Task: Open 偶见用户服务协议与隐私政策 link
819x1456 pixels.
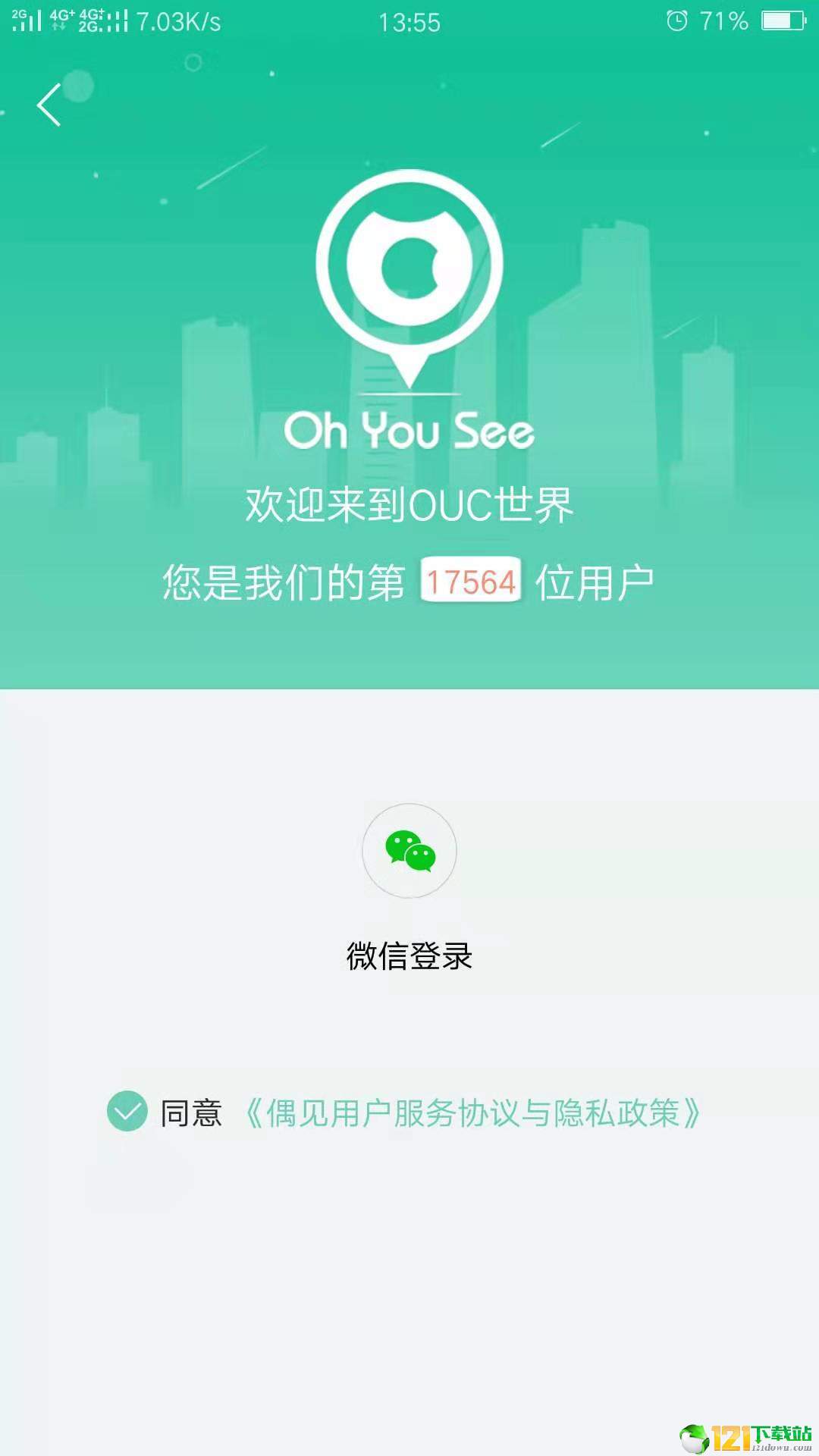Action: (x=472, y=1113)
